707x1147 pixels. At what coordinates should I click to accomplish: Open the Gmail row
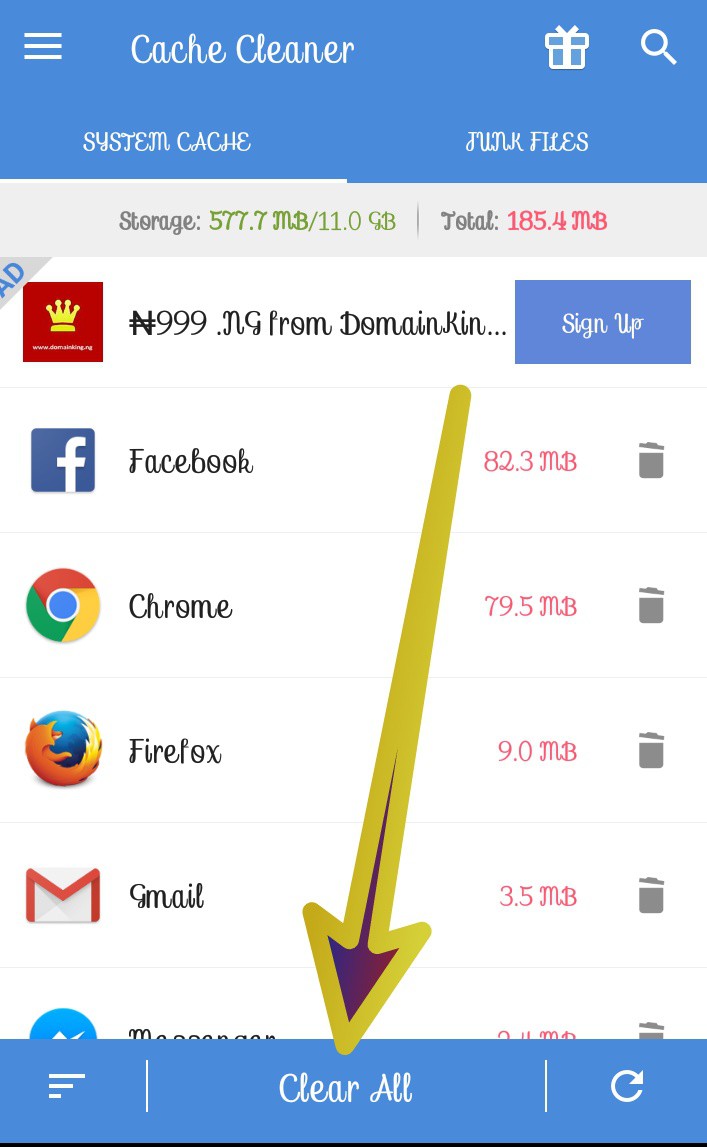pos(353,895)
